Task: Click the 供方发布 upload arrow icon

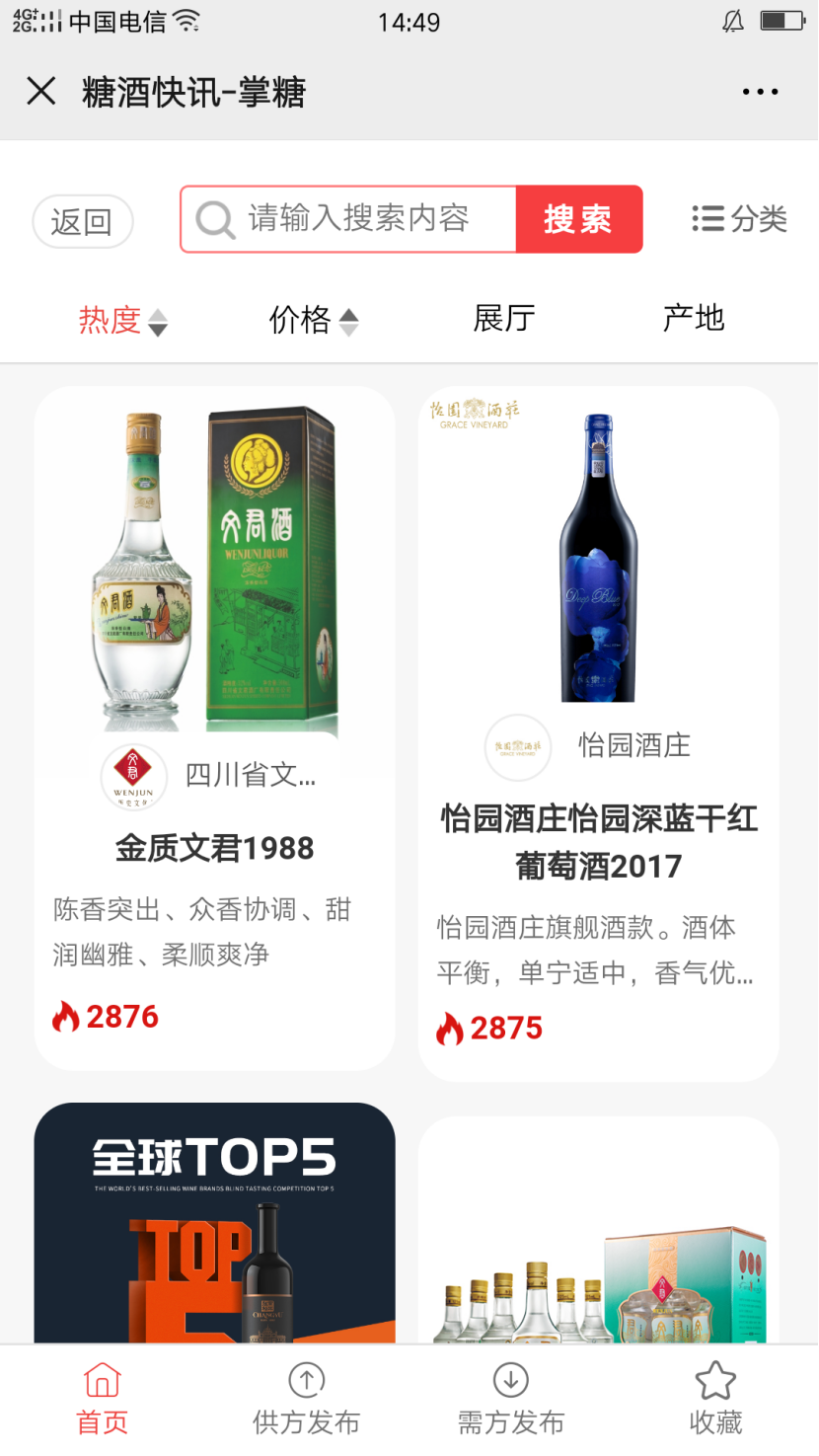Action: [306, 1379]
